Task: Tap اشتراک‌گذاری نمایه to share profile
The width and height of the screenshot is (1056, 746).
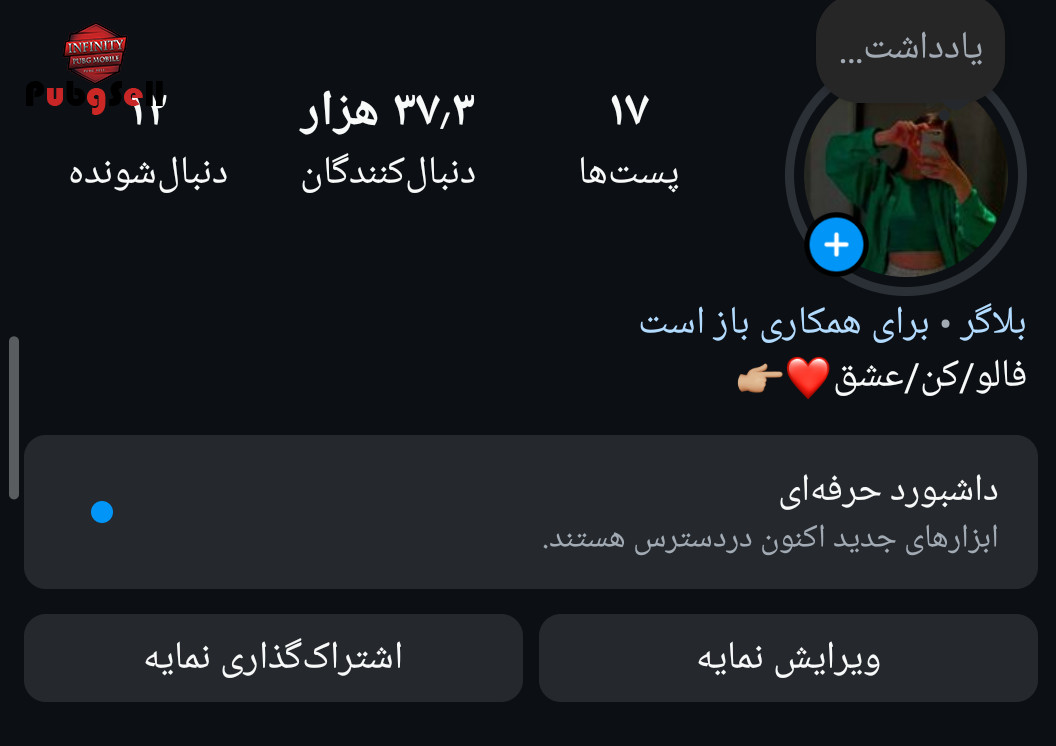Action: pos(273,658)
